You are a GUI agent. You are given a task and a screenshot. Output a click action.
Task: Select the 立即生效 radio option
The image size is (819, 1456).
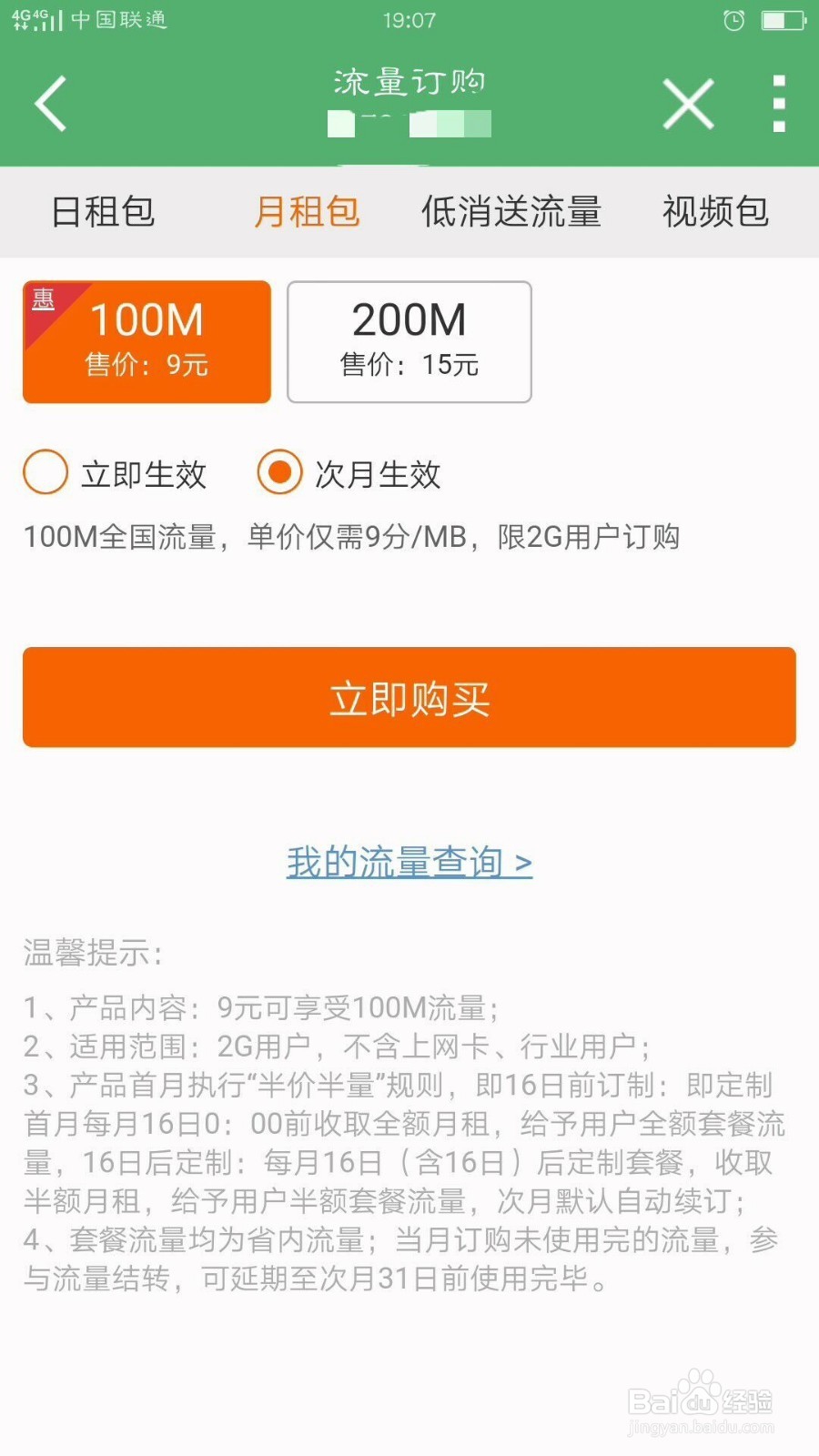[45, 473]
